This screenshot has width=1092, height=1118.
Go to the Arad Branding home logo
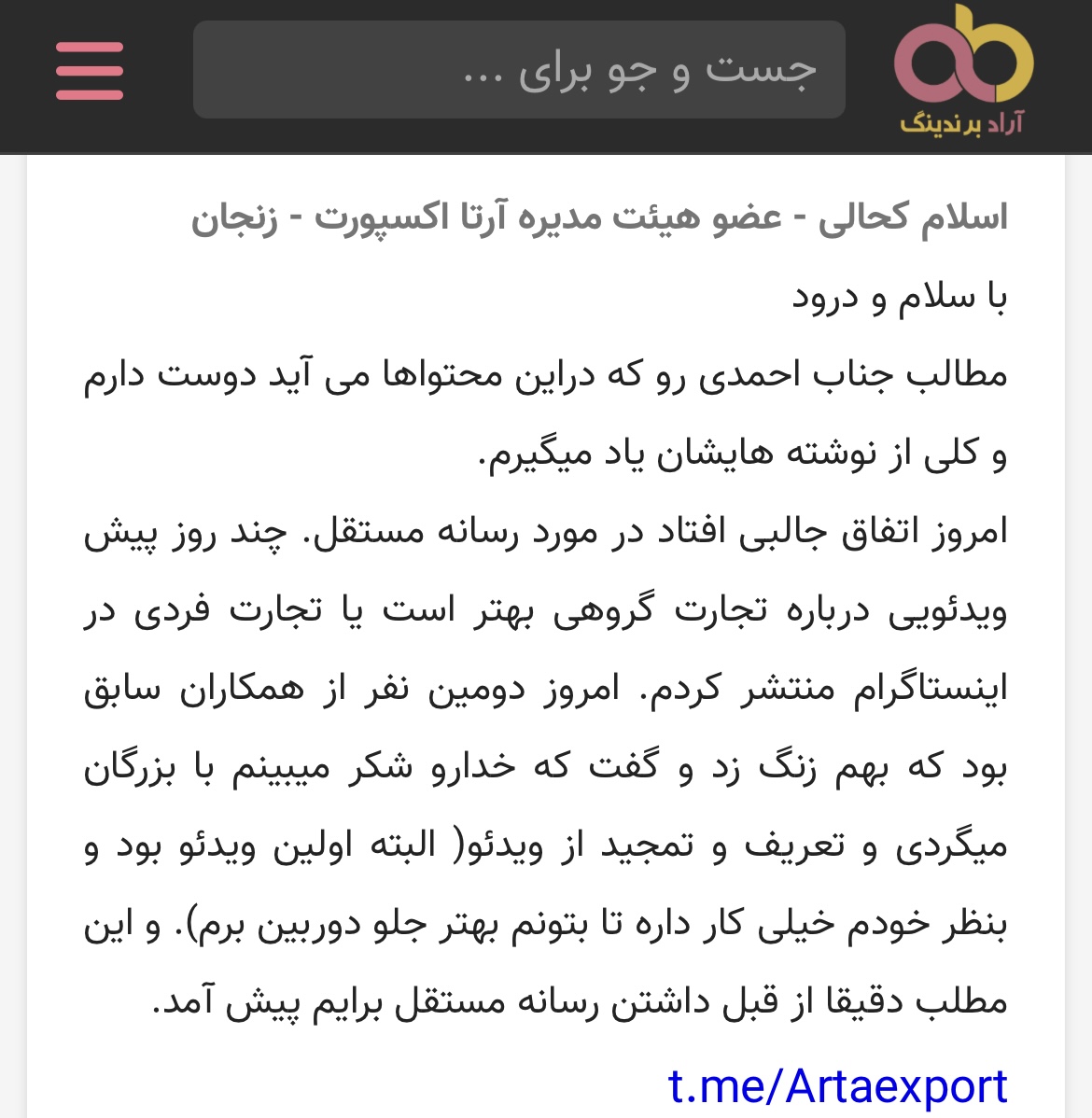pos(963,73)
